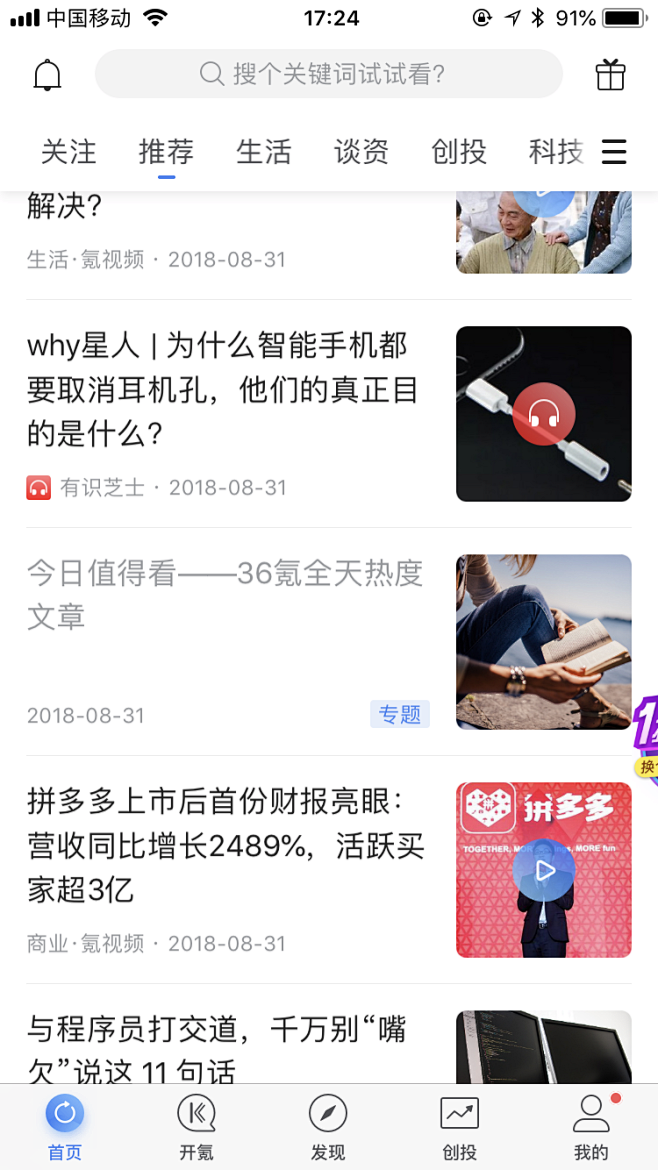Switch to the 科技 tab
658x1170 pixels.
click(556, 152)
